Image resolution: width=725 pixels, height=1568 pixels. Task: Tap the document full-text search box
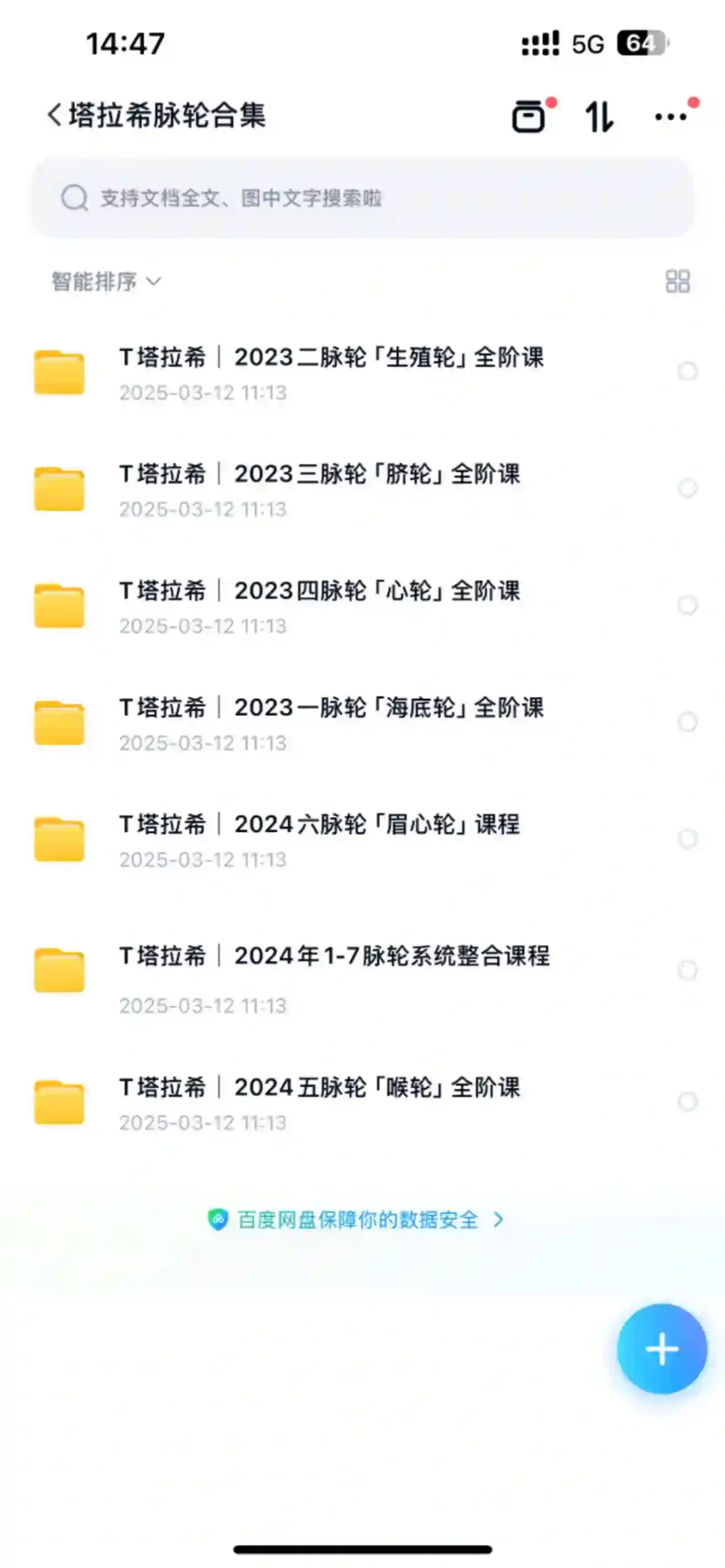pos(363,198)
